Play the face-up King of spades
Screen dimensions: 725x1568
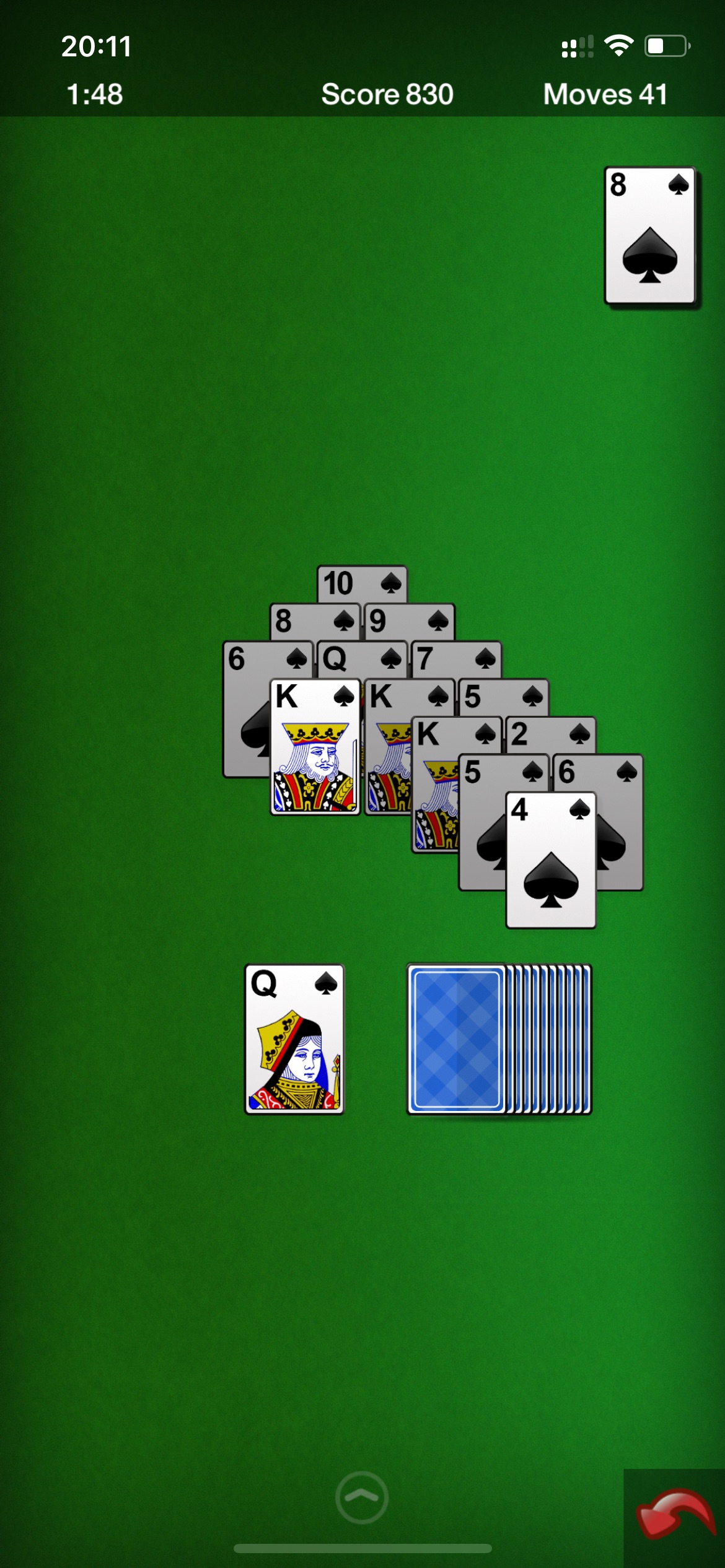pos(315,747)
